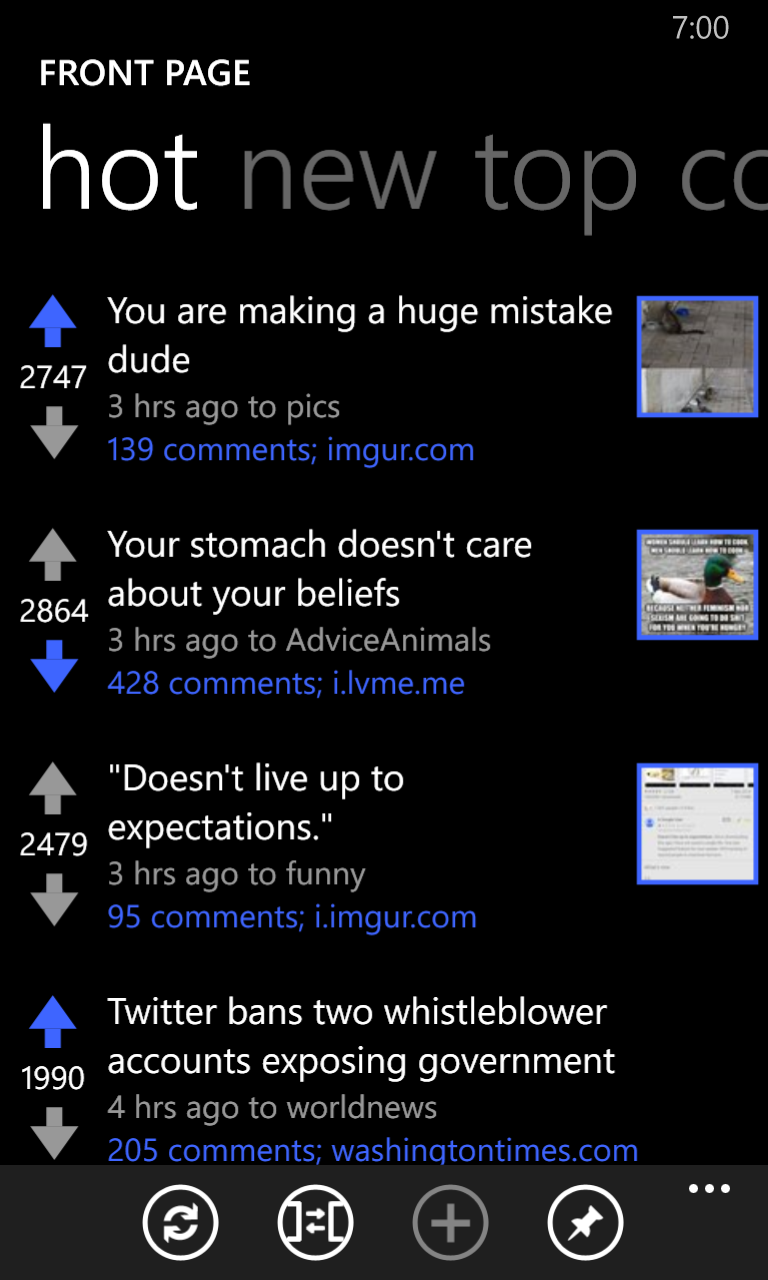This screenshot has height=1280, width=768.
Task: Upvote the Twitter whistleblower post
Action: (53, 1022)
